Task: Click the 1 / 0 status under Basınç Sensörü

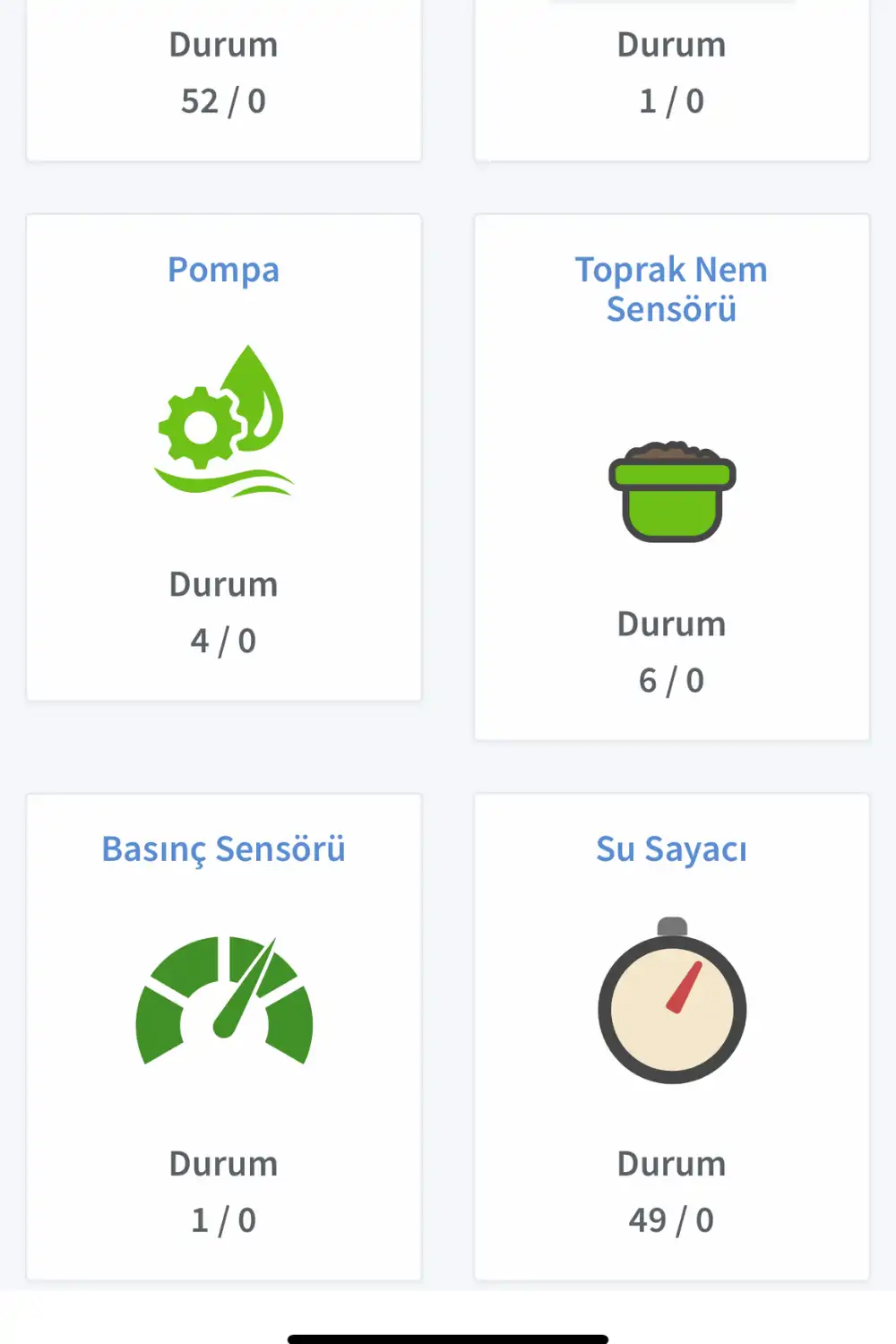Action: 223,1219
